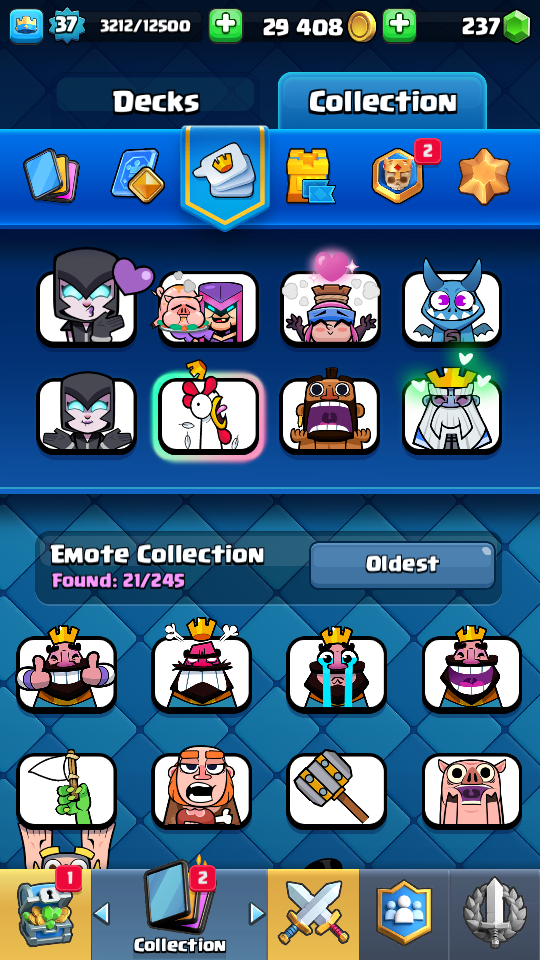Switch to the Decks tab
This screenshot has width=540, height=960.
[x=156, y=101]
